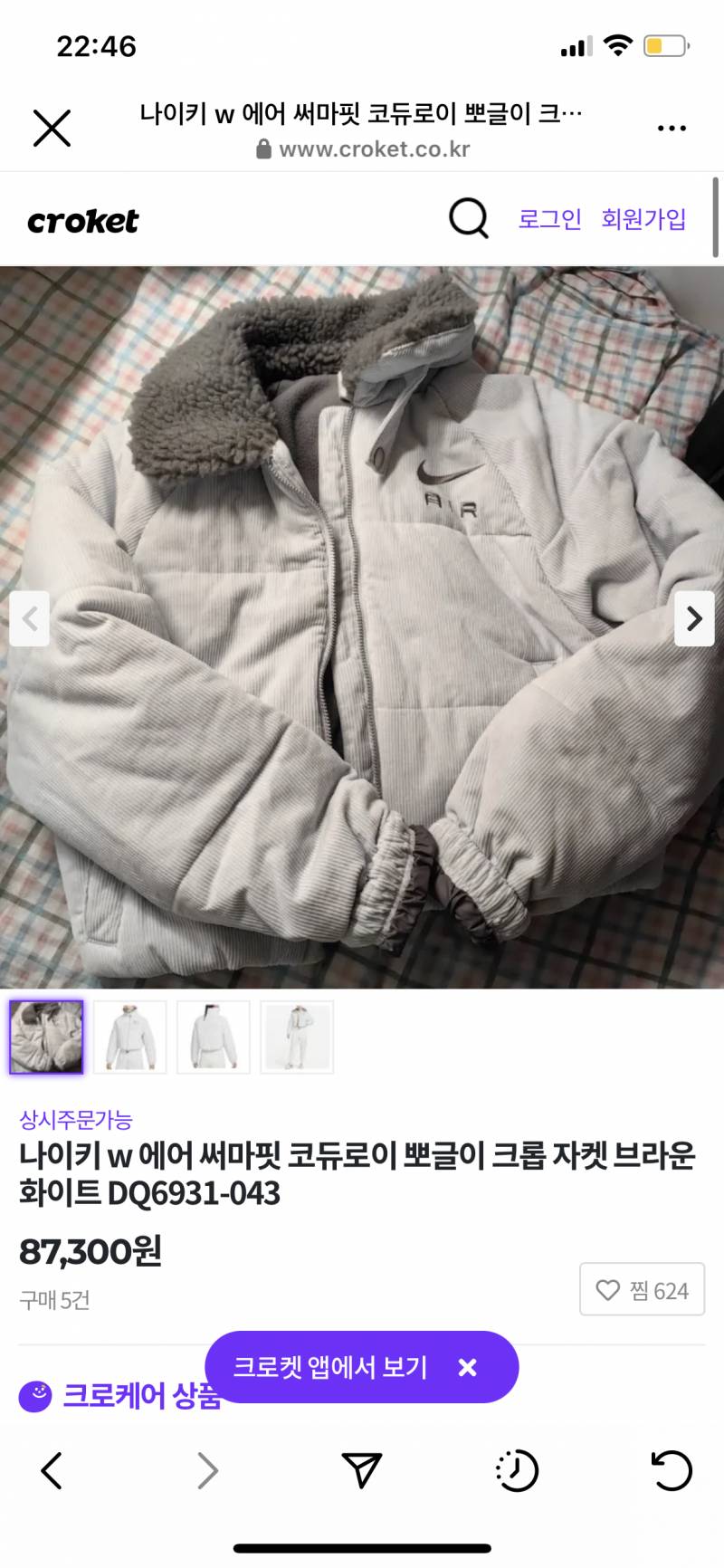The width and height of the screenshot is (724, 1568).
Task: Tap the croket logo to visit homepage
Action: coord(83,218)
